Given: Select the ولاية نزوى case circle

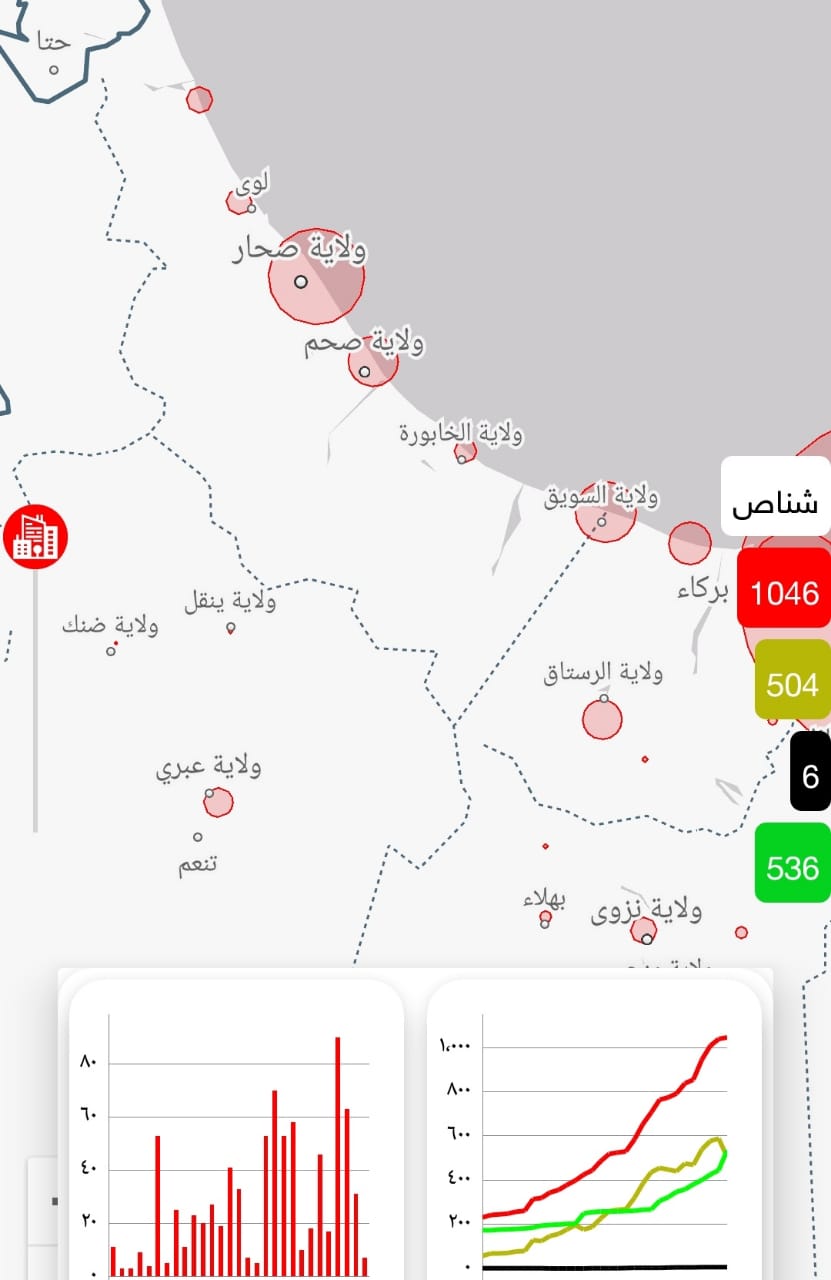Looking at the screenshot, I should [644, 930].
